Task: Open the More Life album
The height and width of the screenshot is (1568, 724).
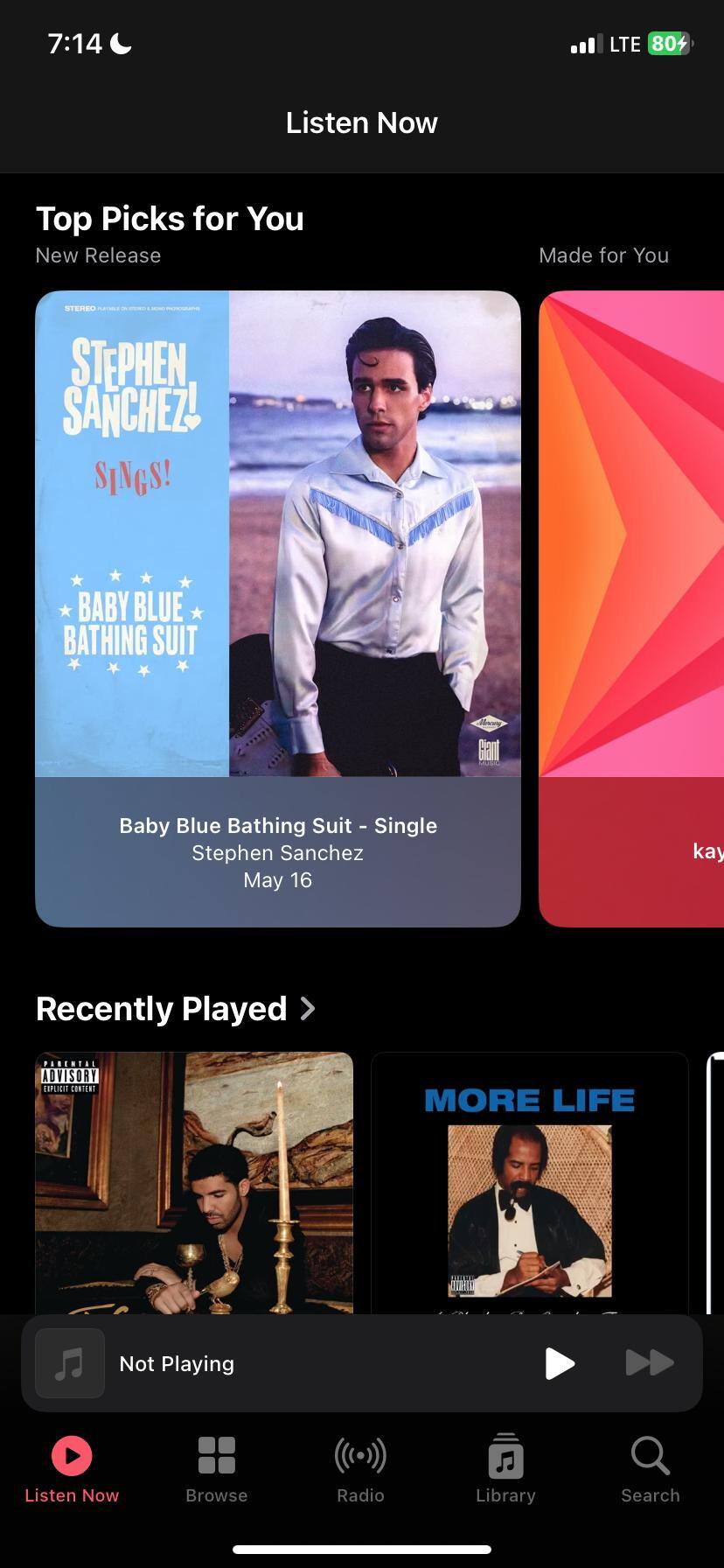Action: tap(529, 1181)
